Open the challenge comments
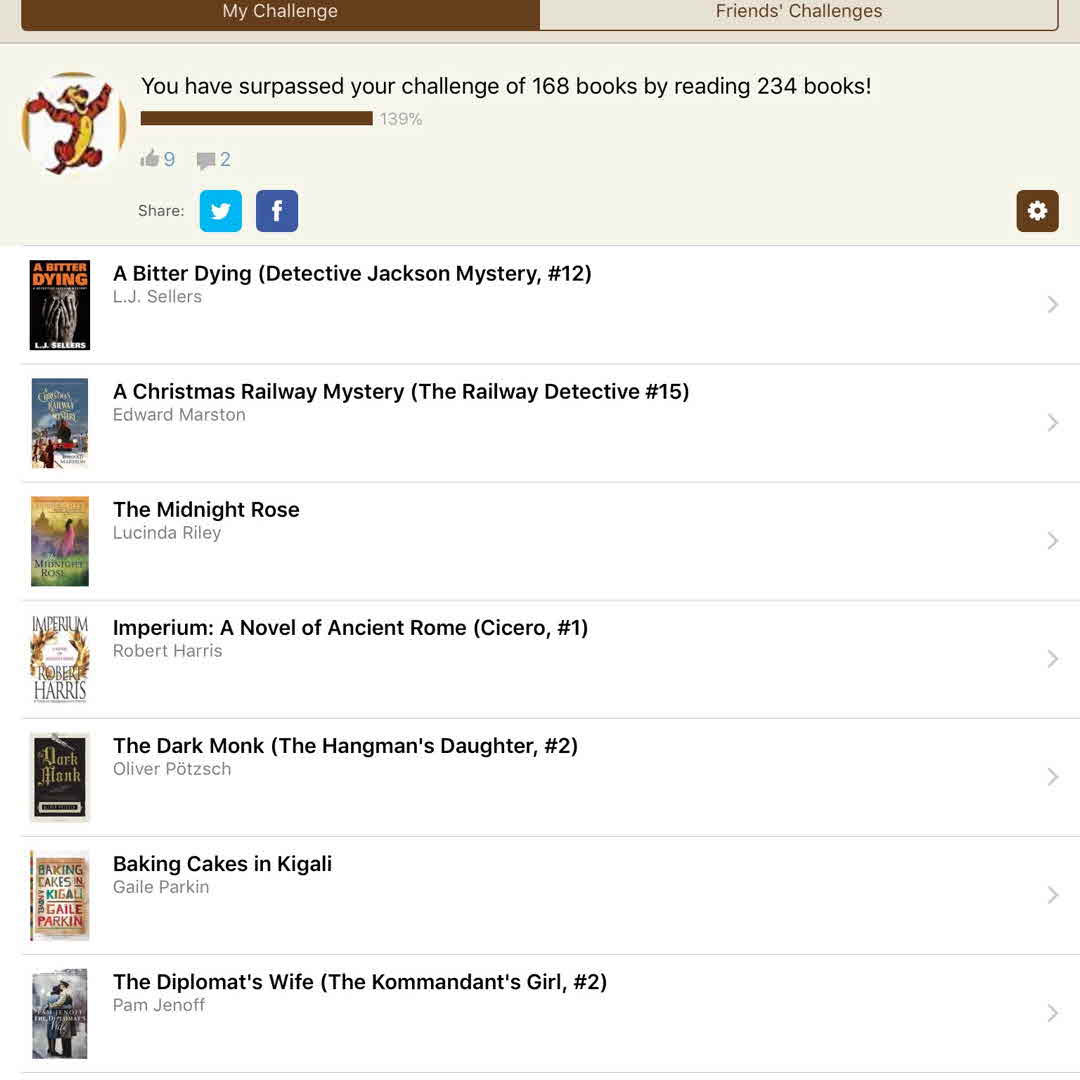The height and width of the screenshot is (1080, 1080). (213, 160)
